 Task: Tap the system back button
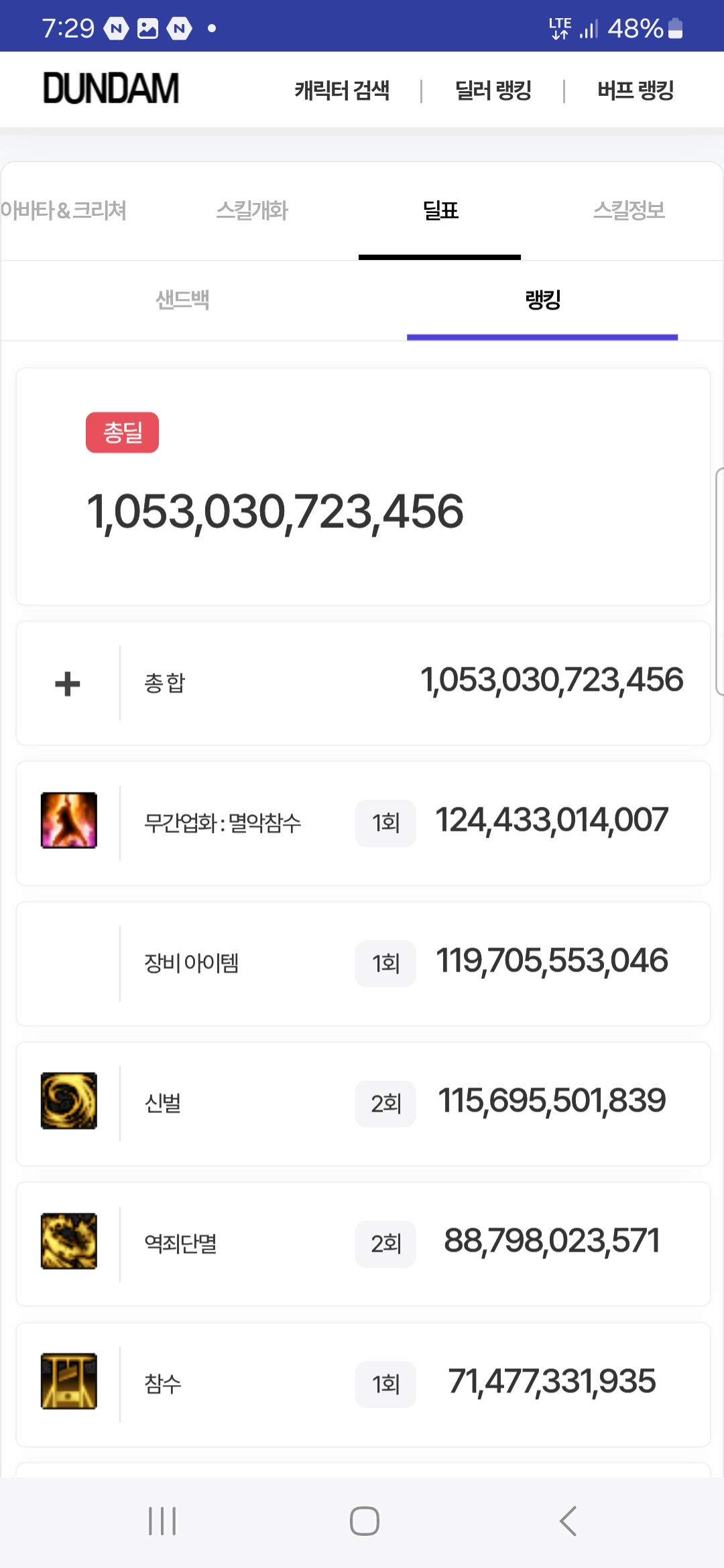(568, 1521)
